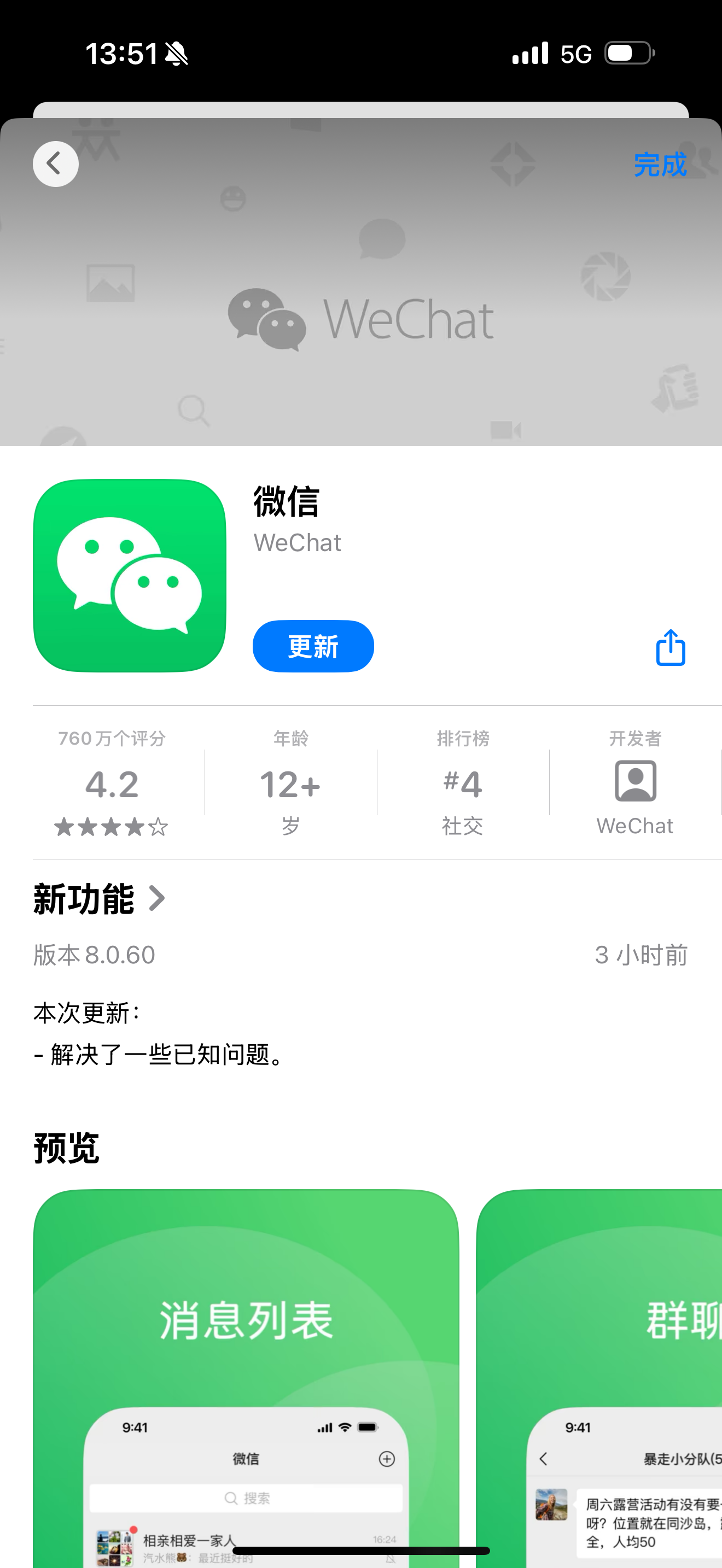The width and height of the screenshot is (722, 1568).
Task: Tap 完成 to close the page
Action: pyautogui.click(x=660, y=165)
